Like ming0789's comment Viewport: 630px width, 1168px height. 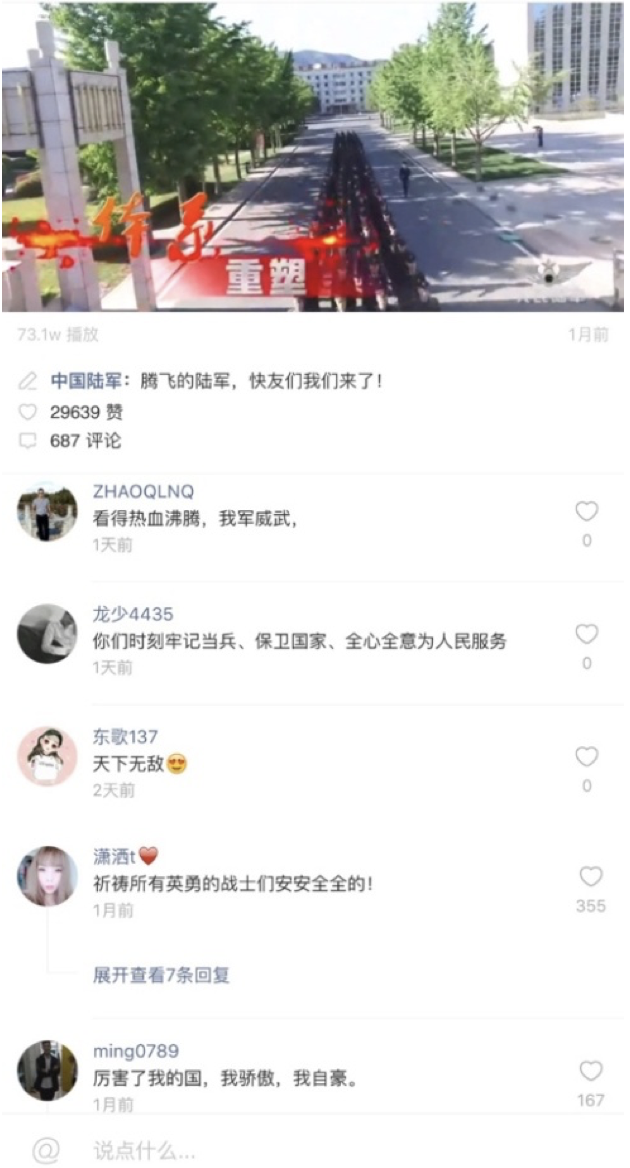coord(590,1071)
